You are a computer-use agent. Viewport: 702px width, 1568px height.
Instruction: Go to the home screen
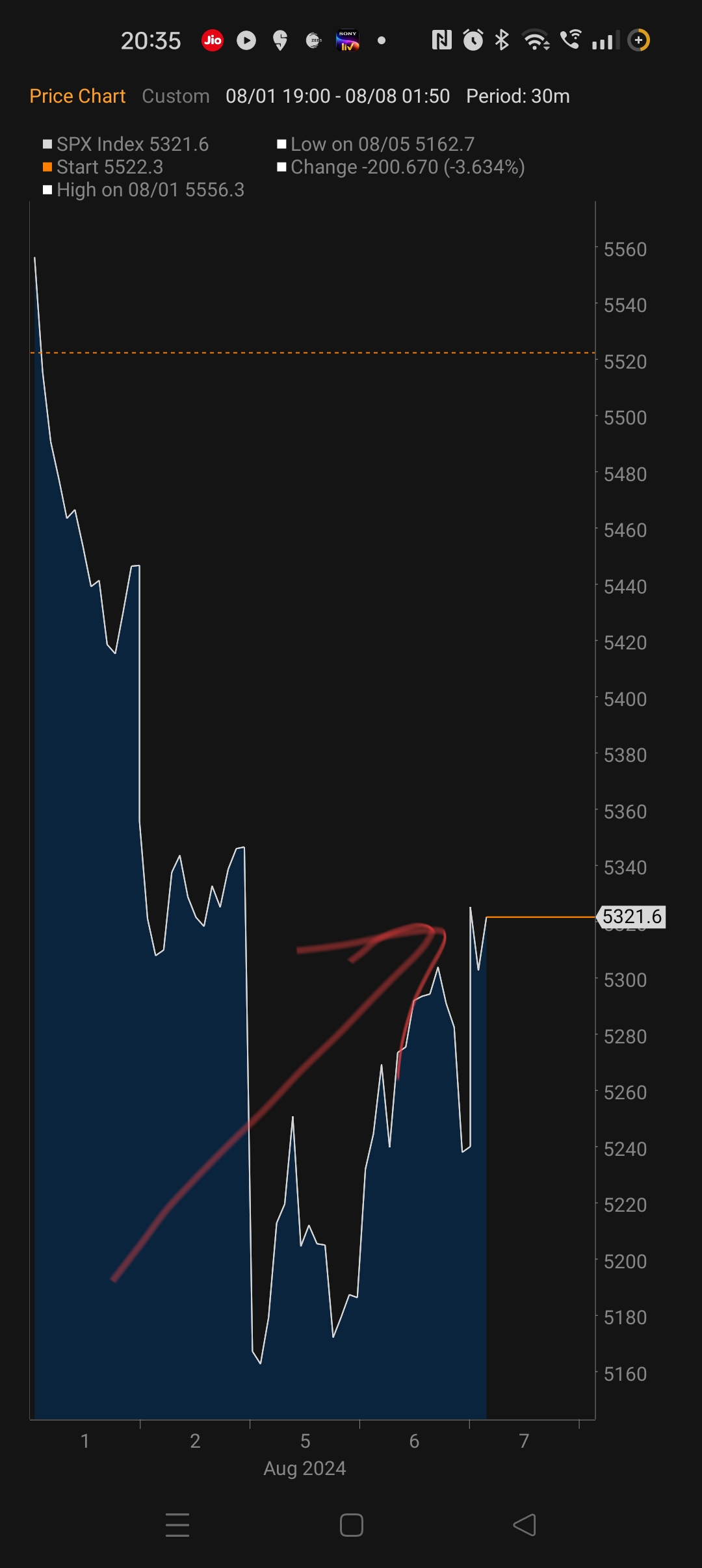pyautogui.click(x=351, y=1525)
